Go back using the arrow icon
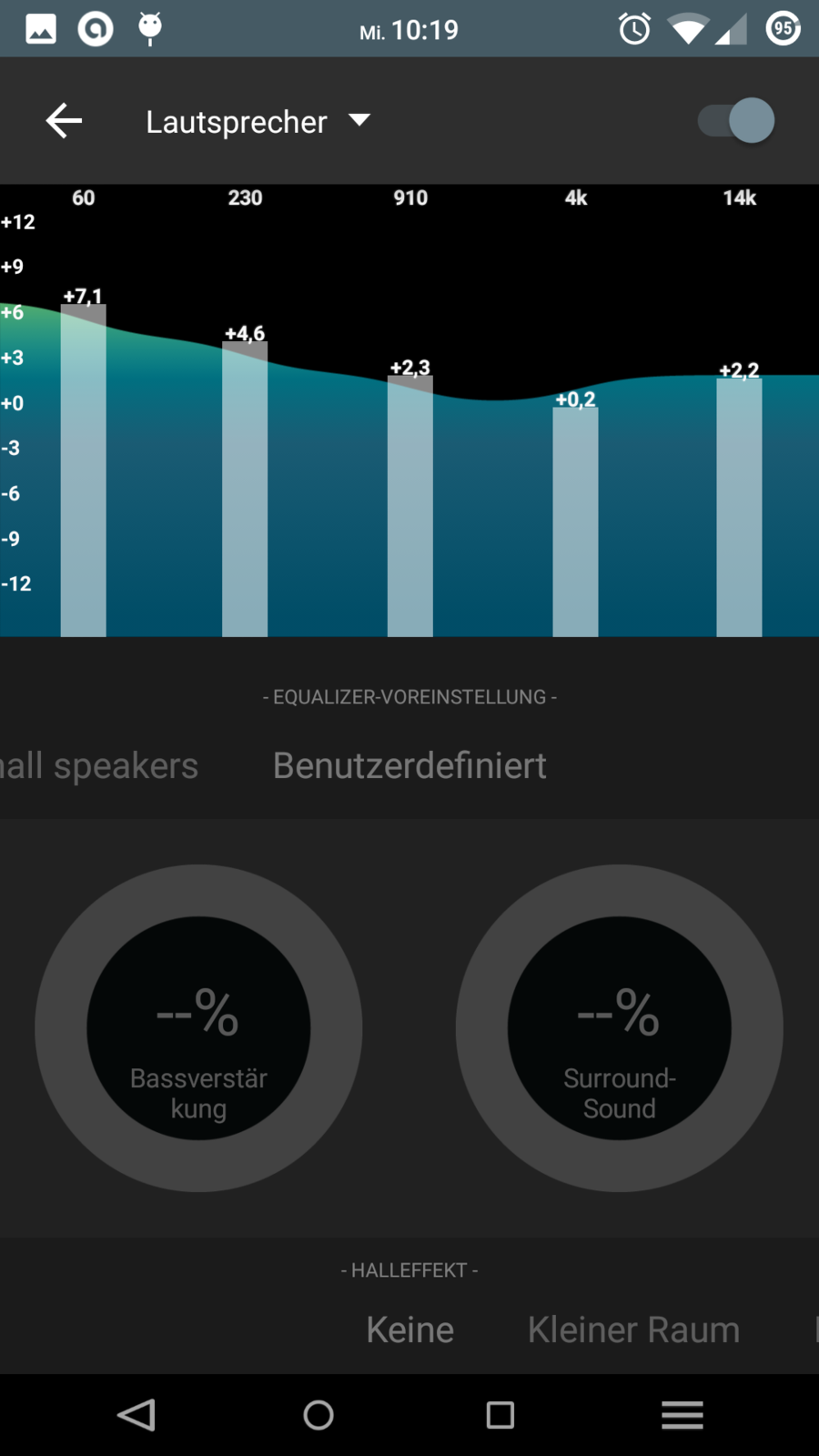Image resolution: width=819 pixels, height=1456 pixels. pyautogui.click(x=64, y=121)
